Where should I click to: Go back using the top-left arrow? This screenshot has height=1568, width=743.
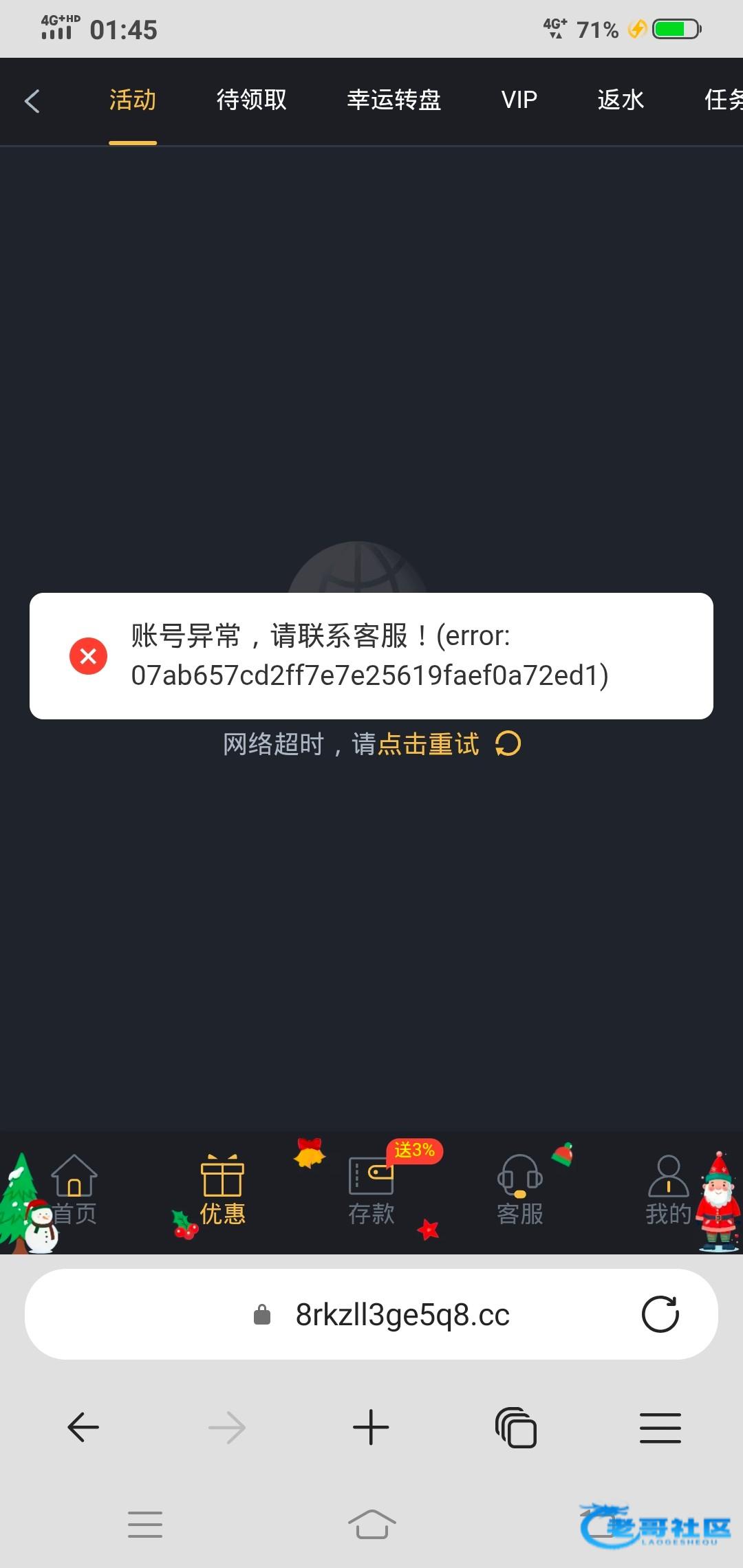click(x=32, y=101)
